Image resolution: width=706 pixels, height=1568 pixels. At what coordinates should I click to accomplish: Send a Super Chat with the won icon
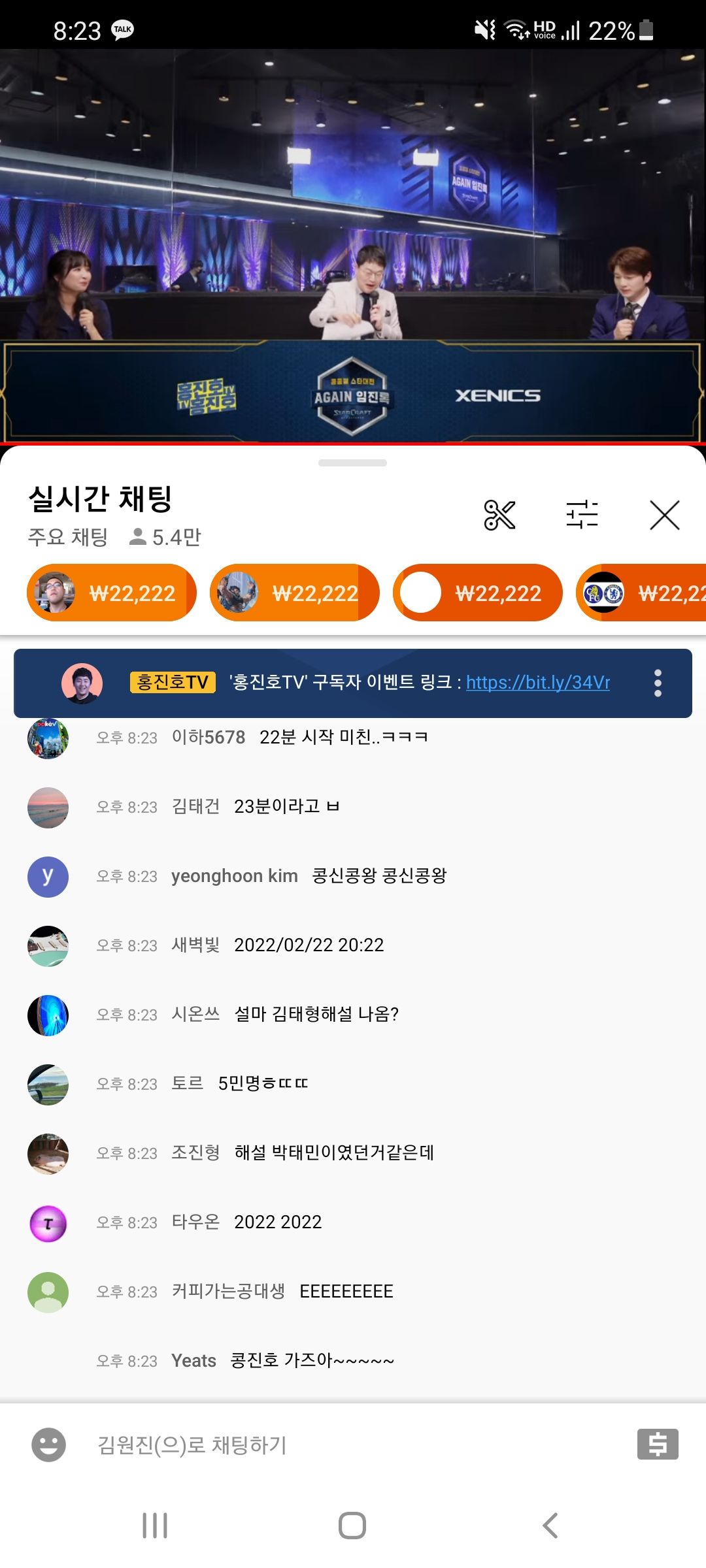[657, 1445]
